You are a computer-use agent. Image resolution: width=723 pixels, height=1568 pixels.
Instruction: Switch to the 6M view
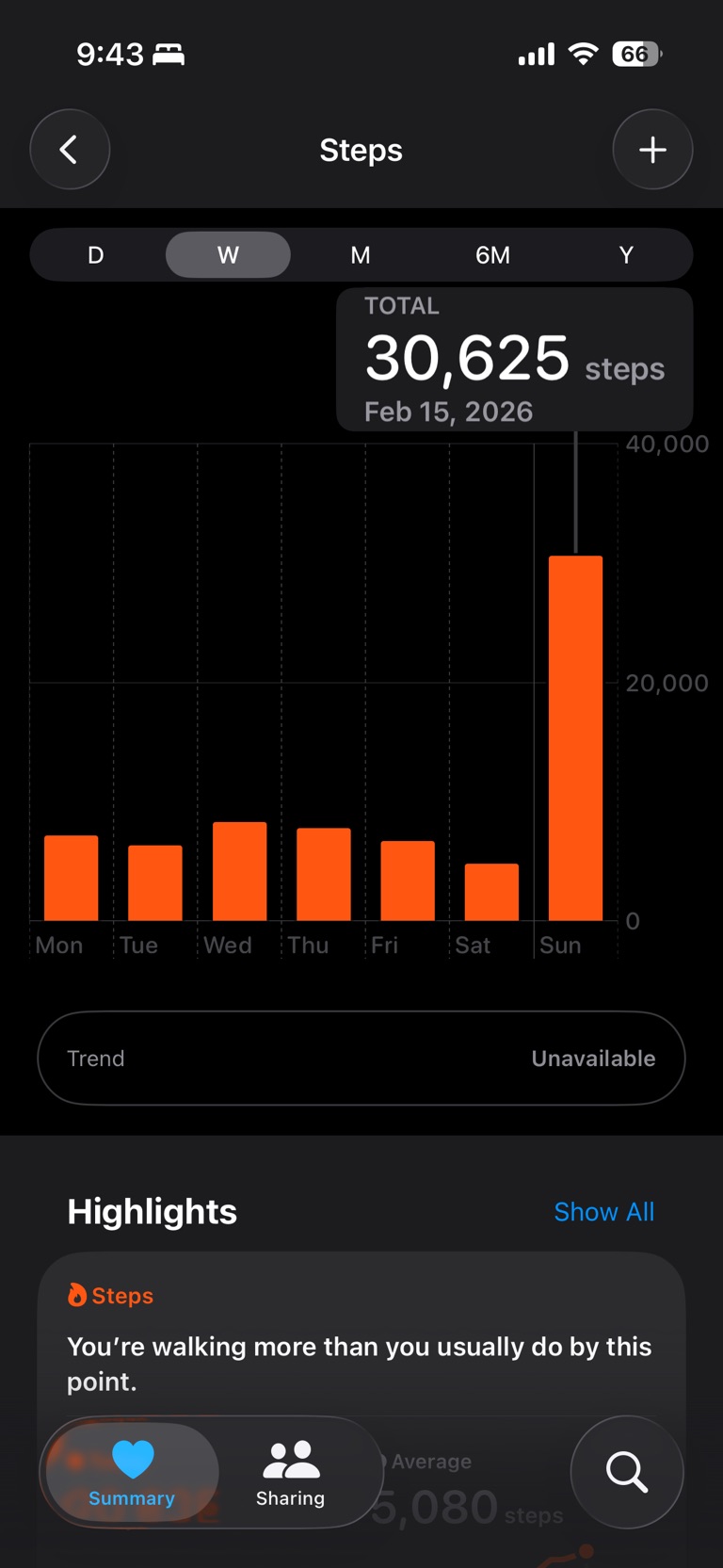coord(492,255)
